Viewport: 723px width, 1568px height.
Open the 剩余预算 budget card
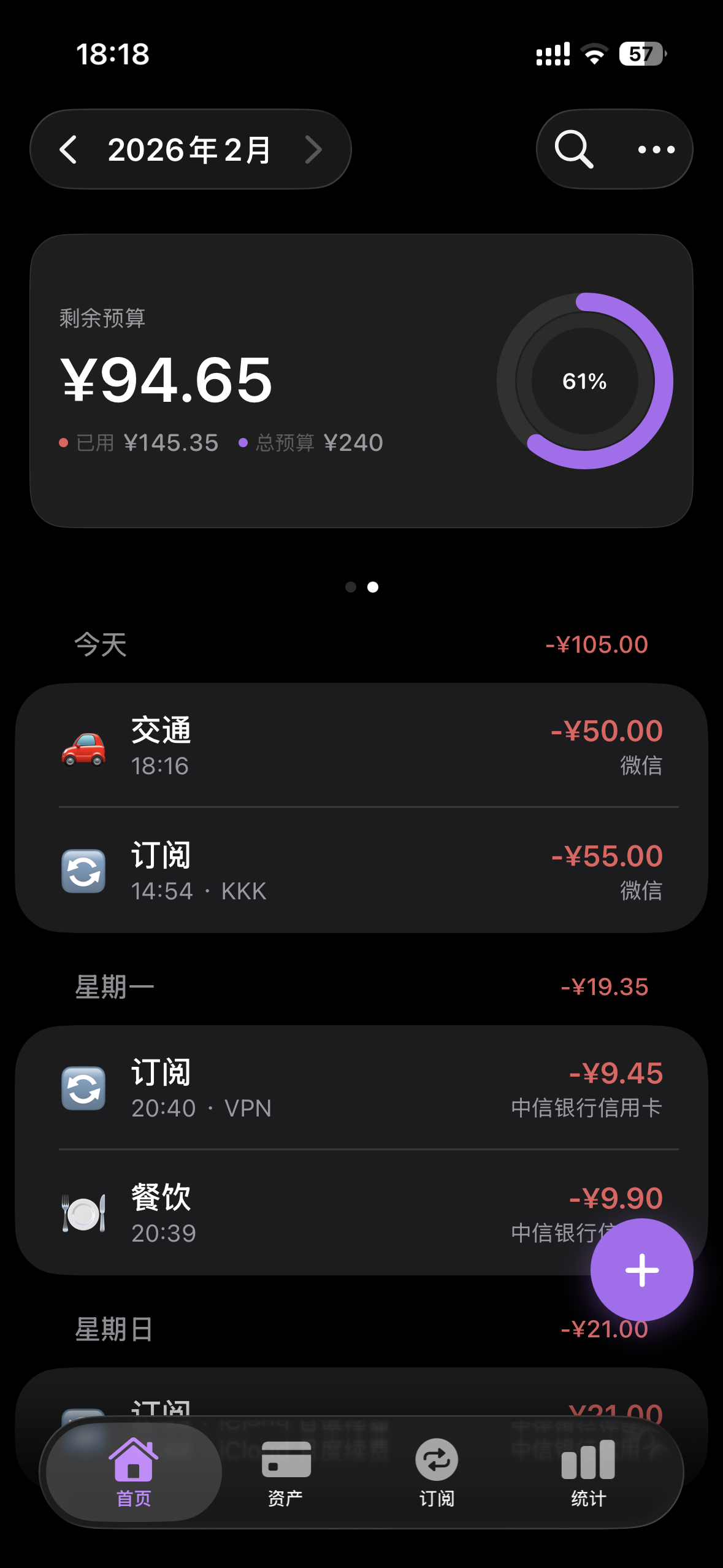361,380
